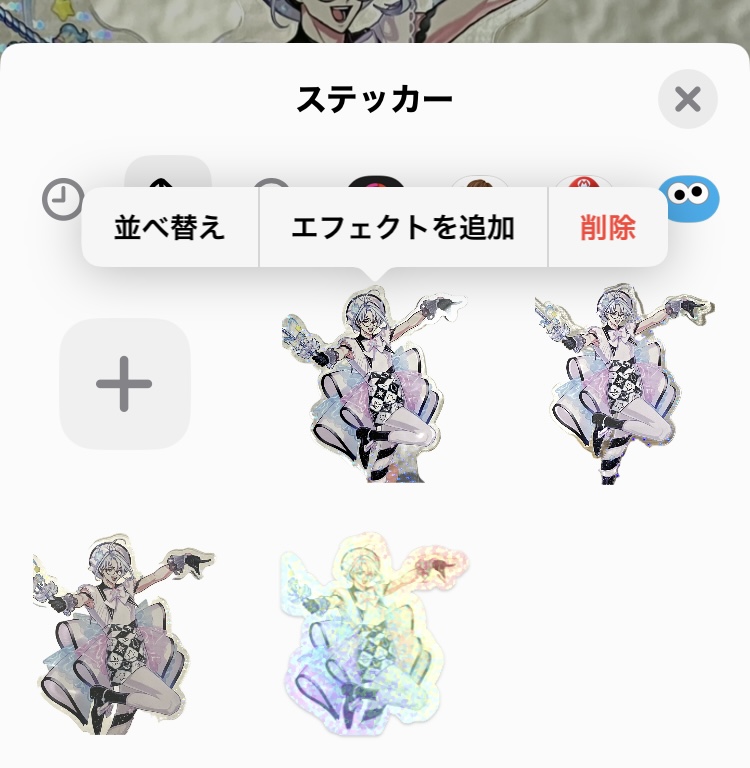Open the recent stickers clock tab
This screenshot has width=750, height=768.
coord(62,199)
